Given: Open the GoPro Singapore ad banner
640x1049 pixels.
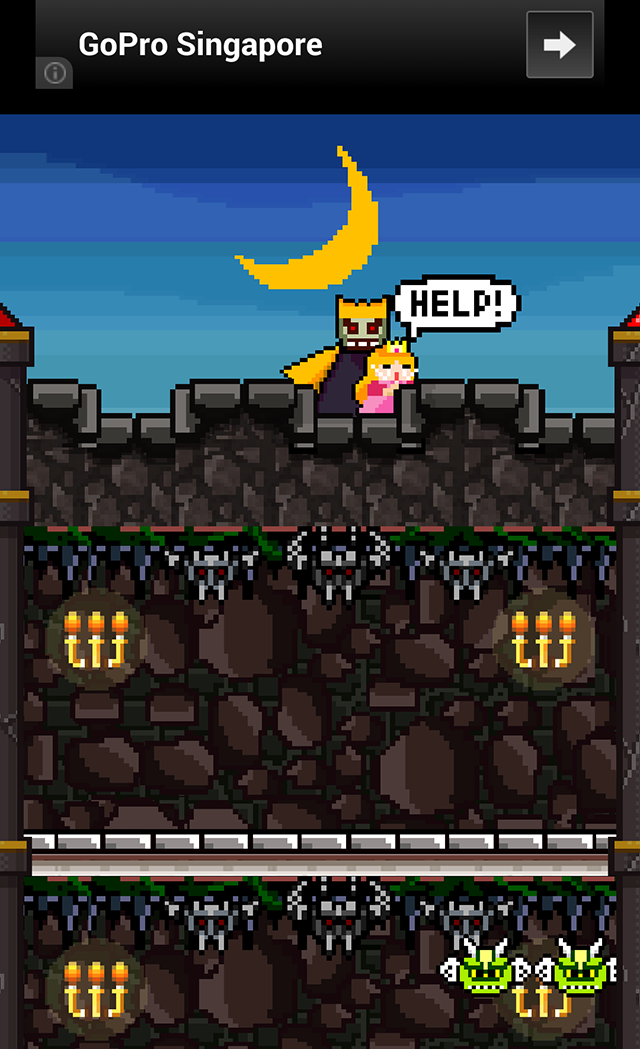Looking at the screenshot, I should click(320, 45).
